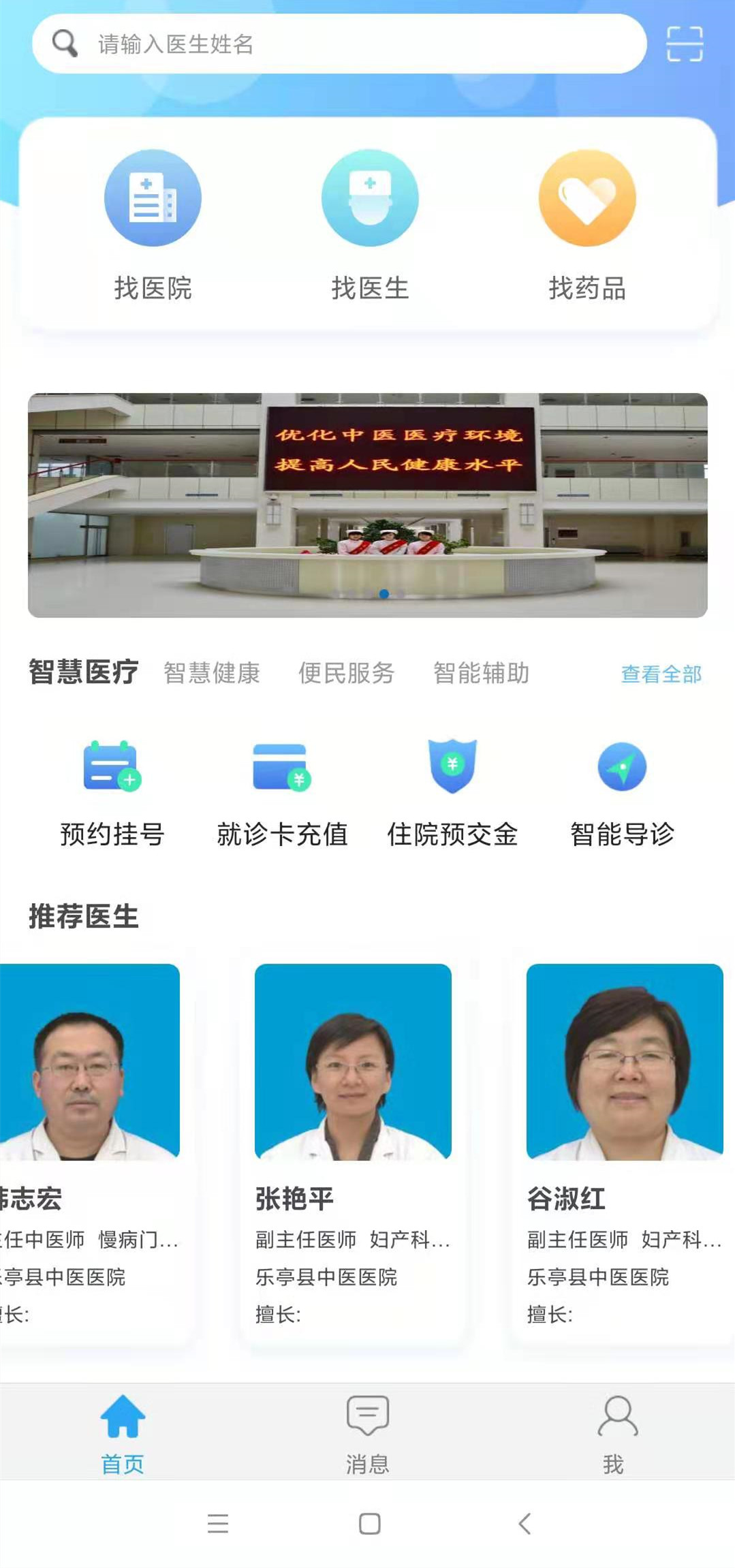
Task: Tap the system back button
Action: click(x=524, y=1524)
